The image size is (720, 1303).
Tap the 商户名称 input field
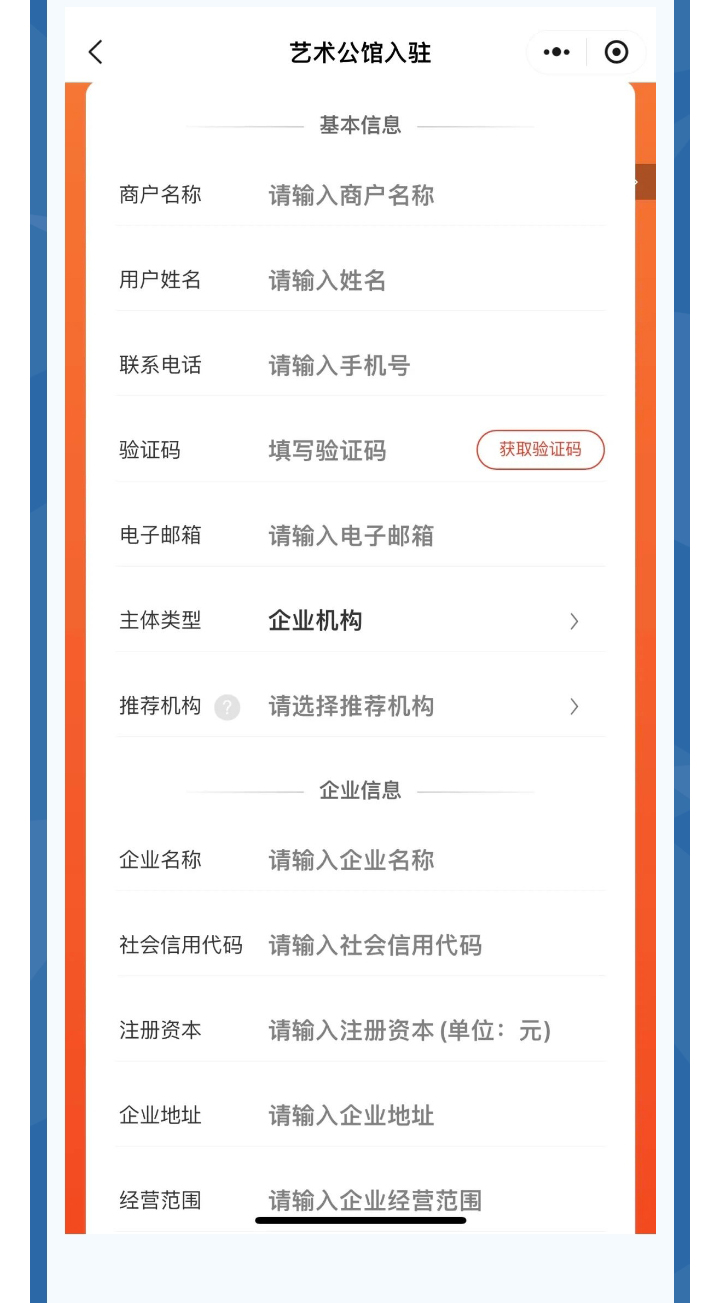430,195
